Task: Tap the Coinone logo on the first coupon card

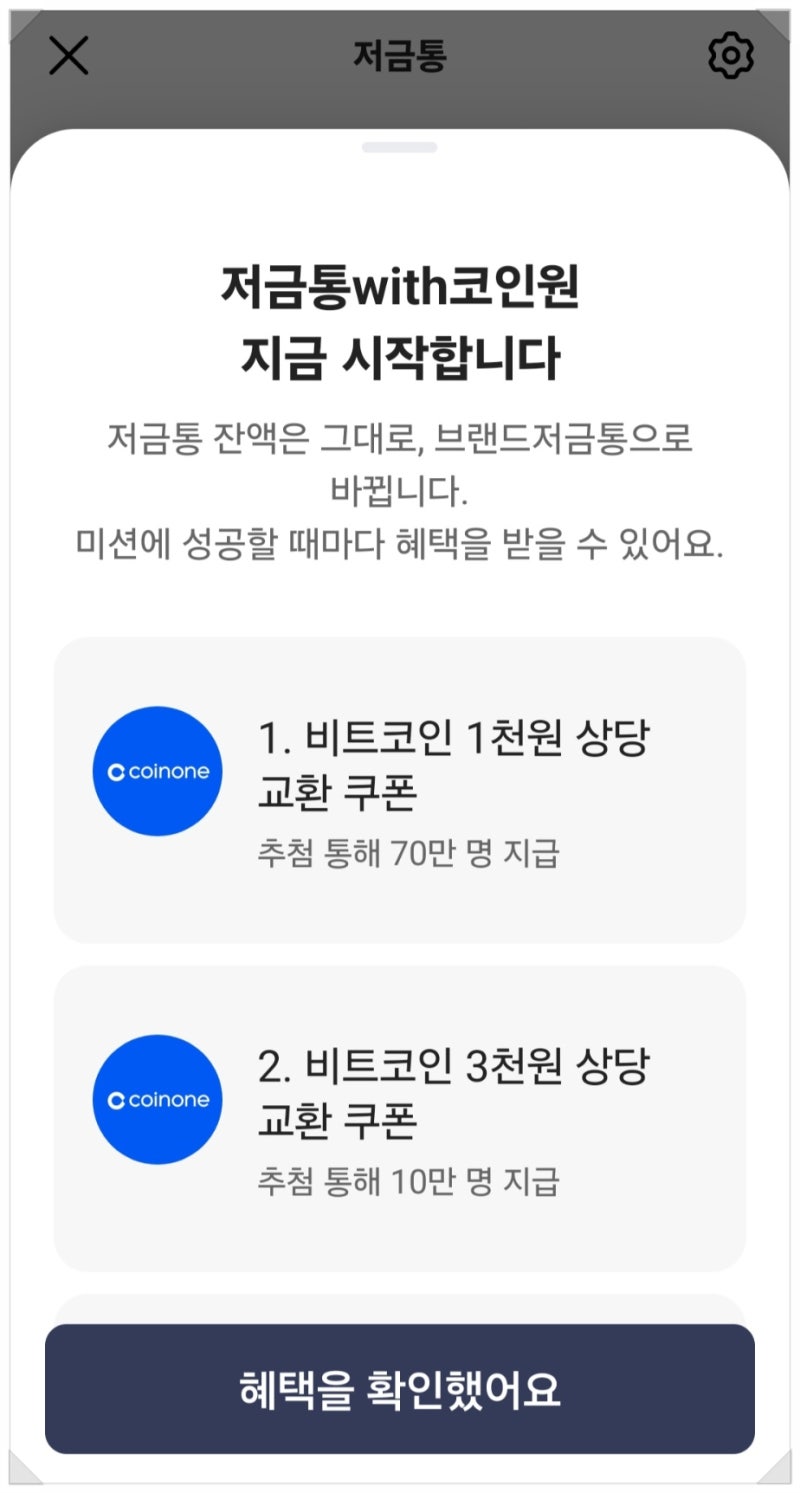Action: [x=157, y=771]
